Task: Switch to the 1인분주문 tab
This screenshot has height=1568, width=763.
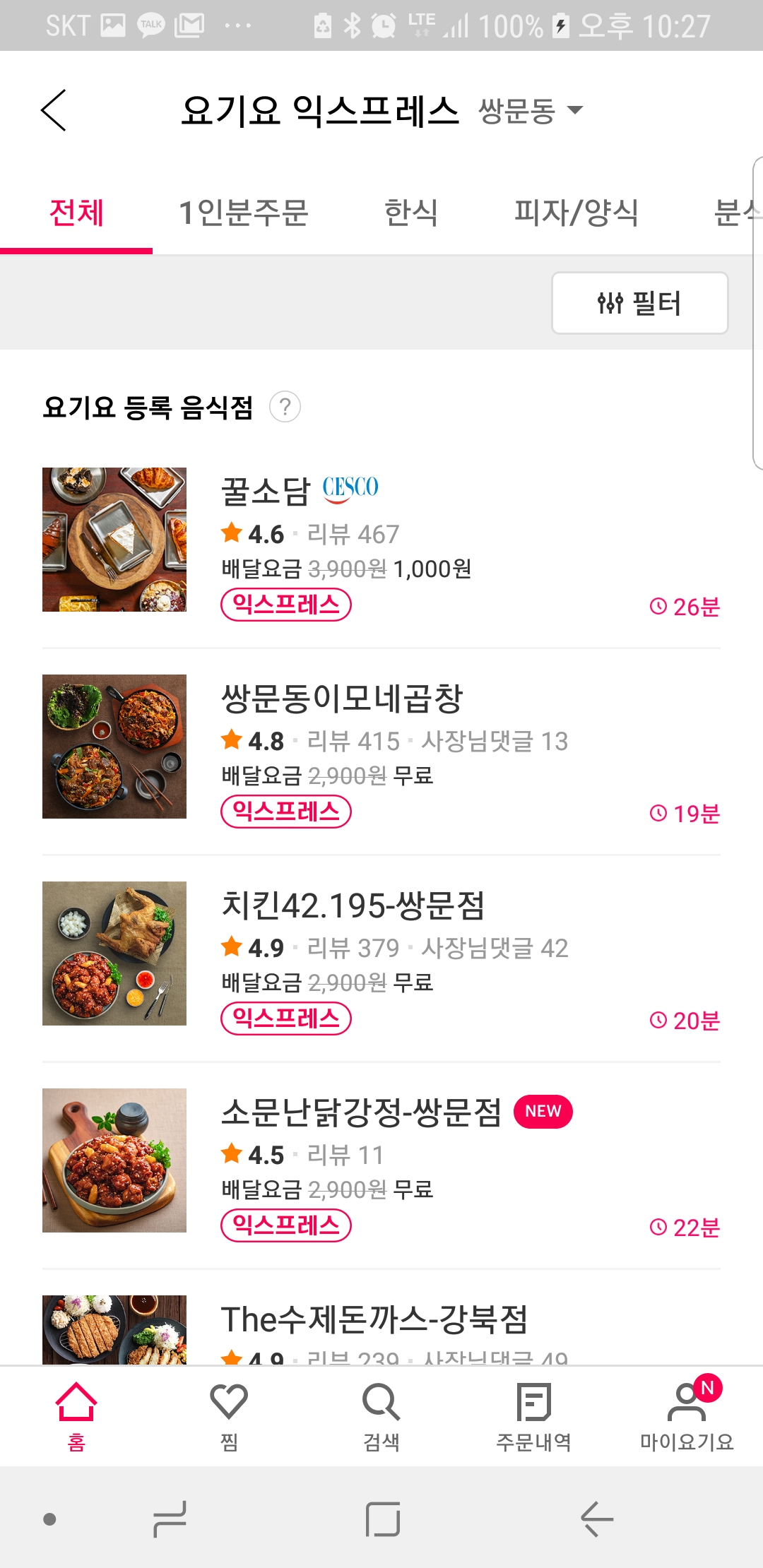Action: 244,213
